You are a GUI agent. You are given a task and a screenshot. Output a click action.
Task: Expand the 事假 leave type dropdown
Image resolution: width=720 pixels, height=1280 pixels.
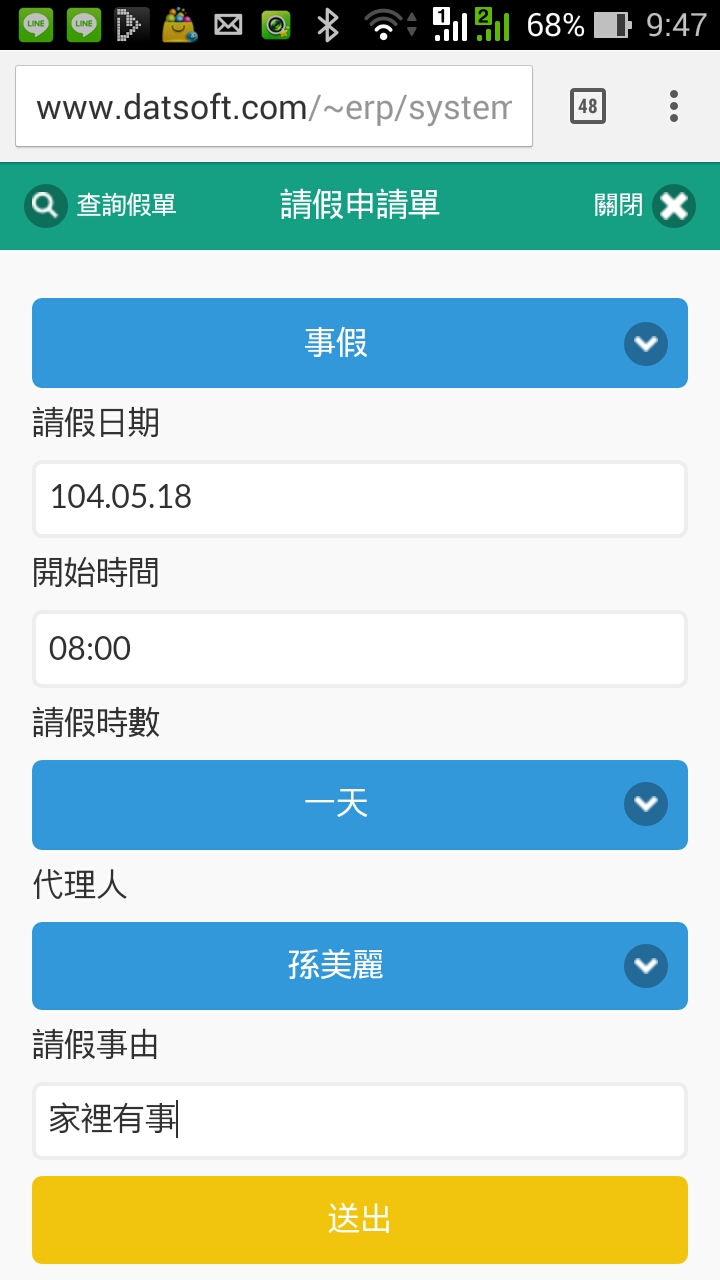[x=360, y=343]
